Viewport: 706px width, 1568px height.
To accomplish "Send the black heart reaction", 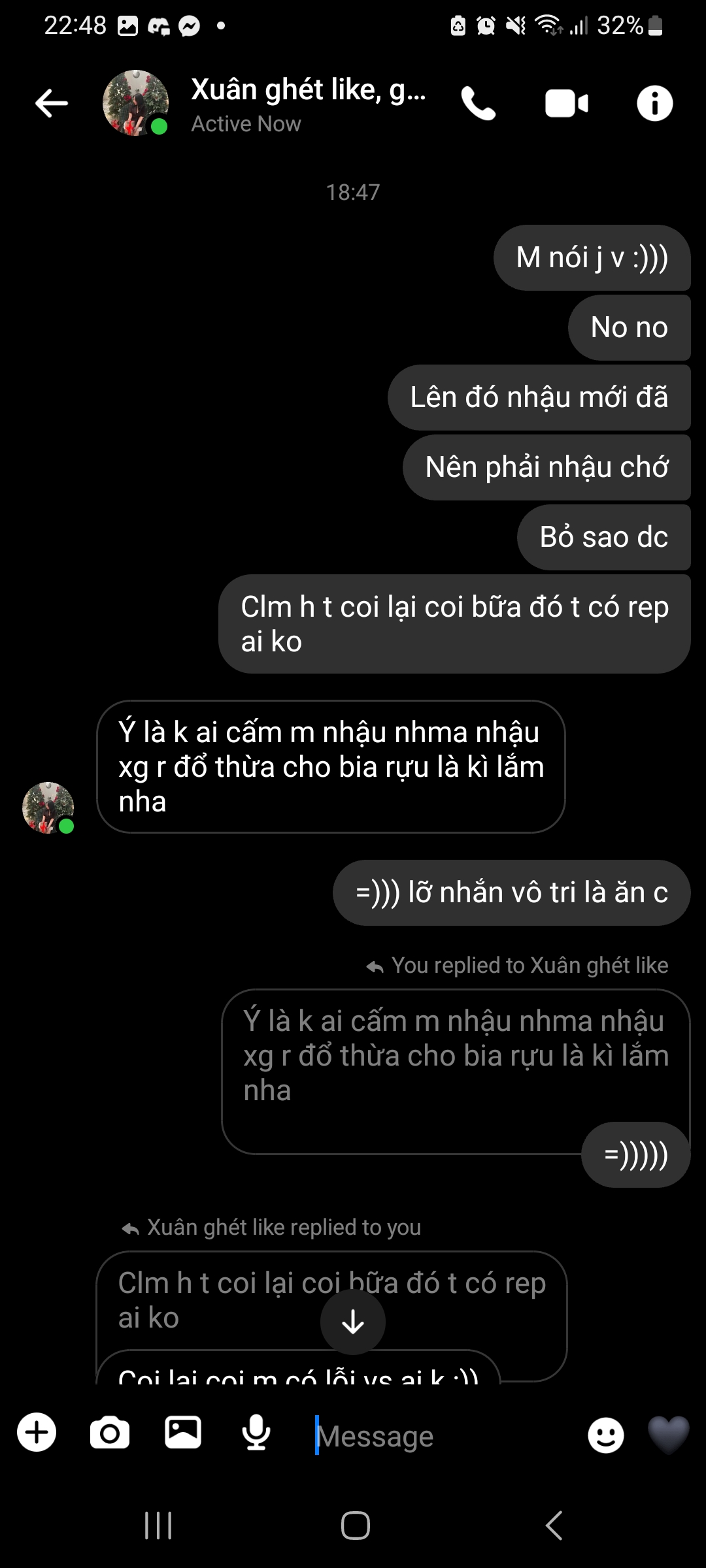I will click(x=668, y=1434).
